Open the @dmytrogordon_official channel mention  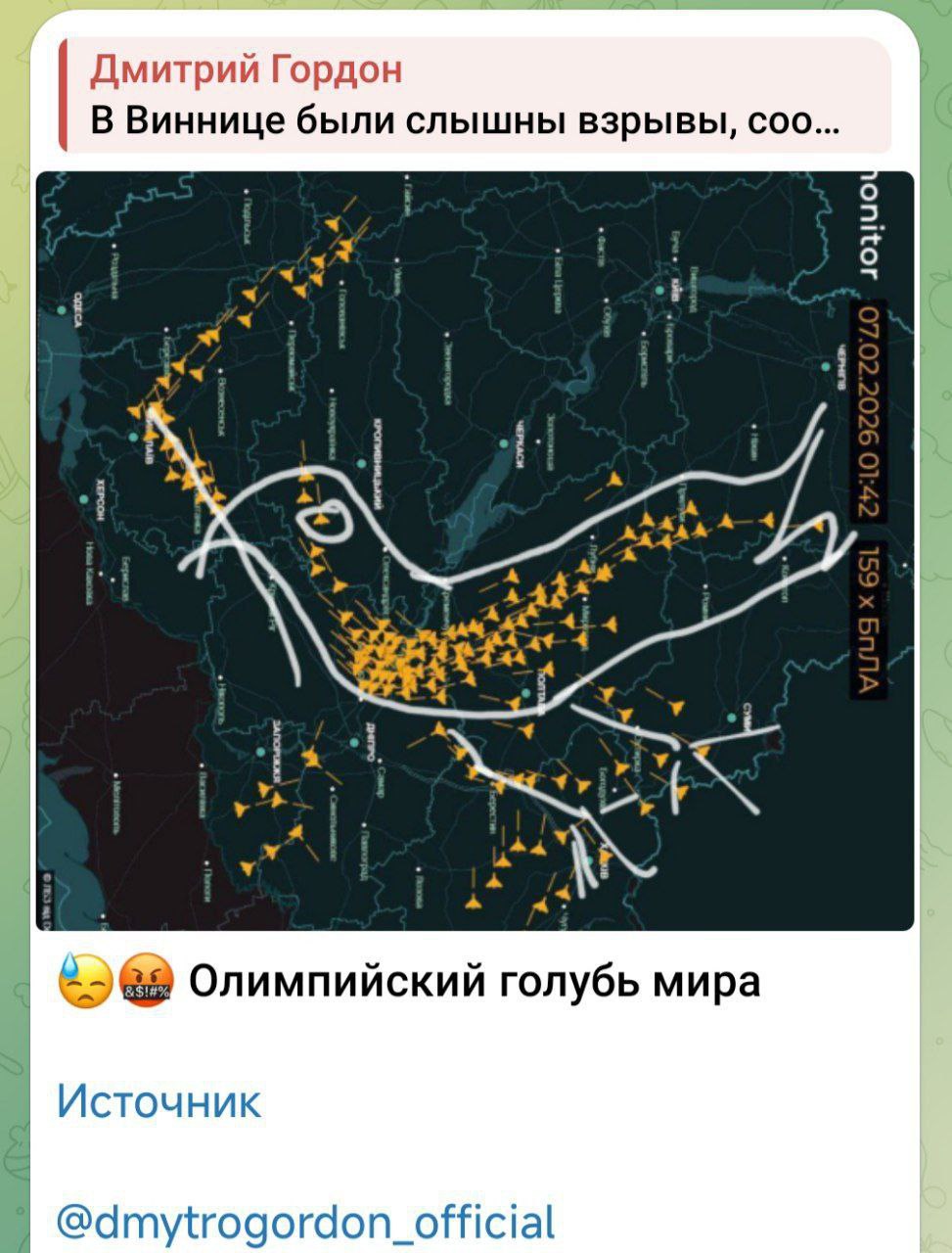[x=306, y=1221]
